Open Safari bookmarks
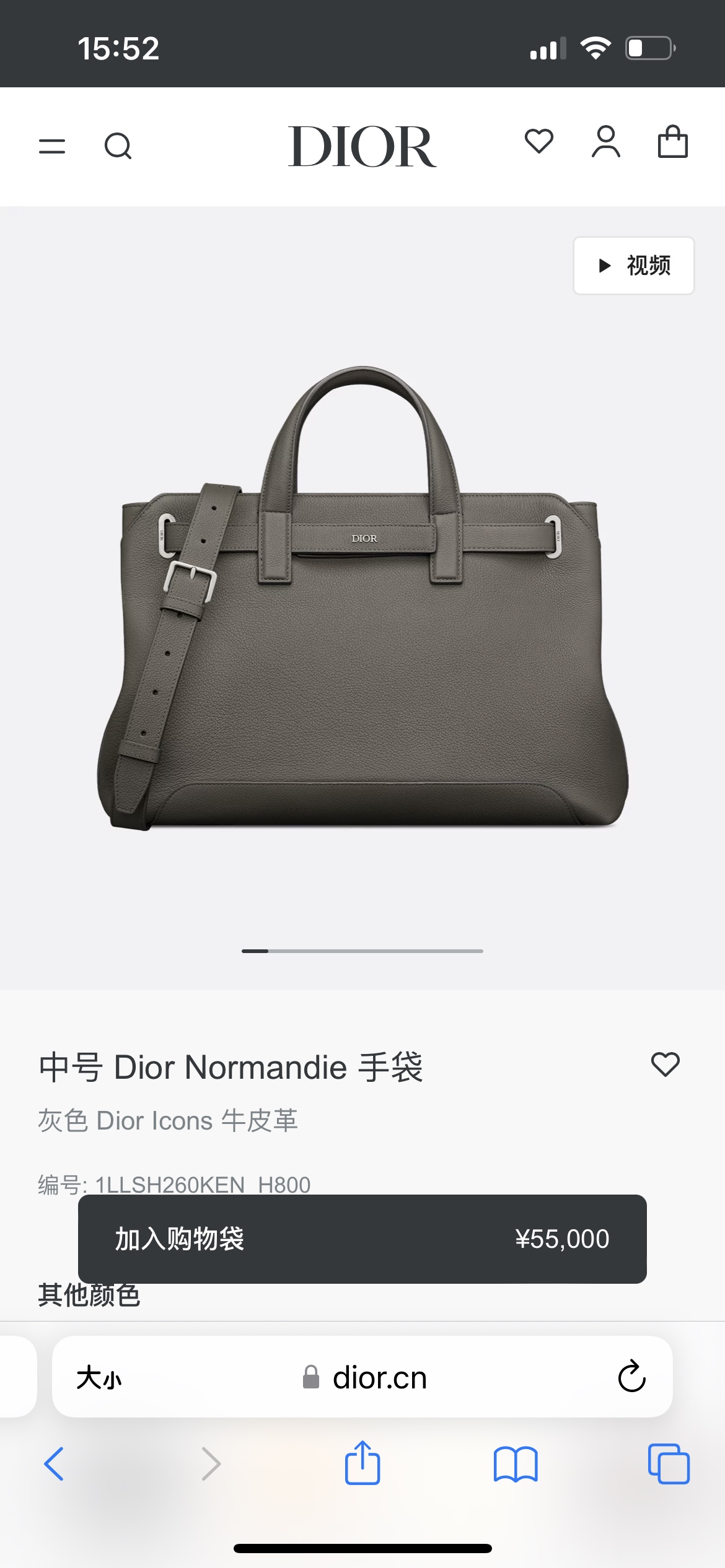This screenshot has height=1568, width=725. tap(516, 1464)
